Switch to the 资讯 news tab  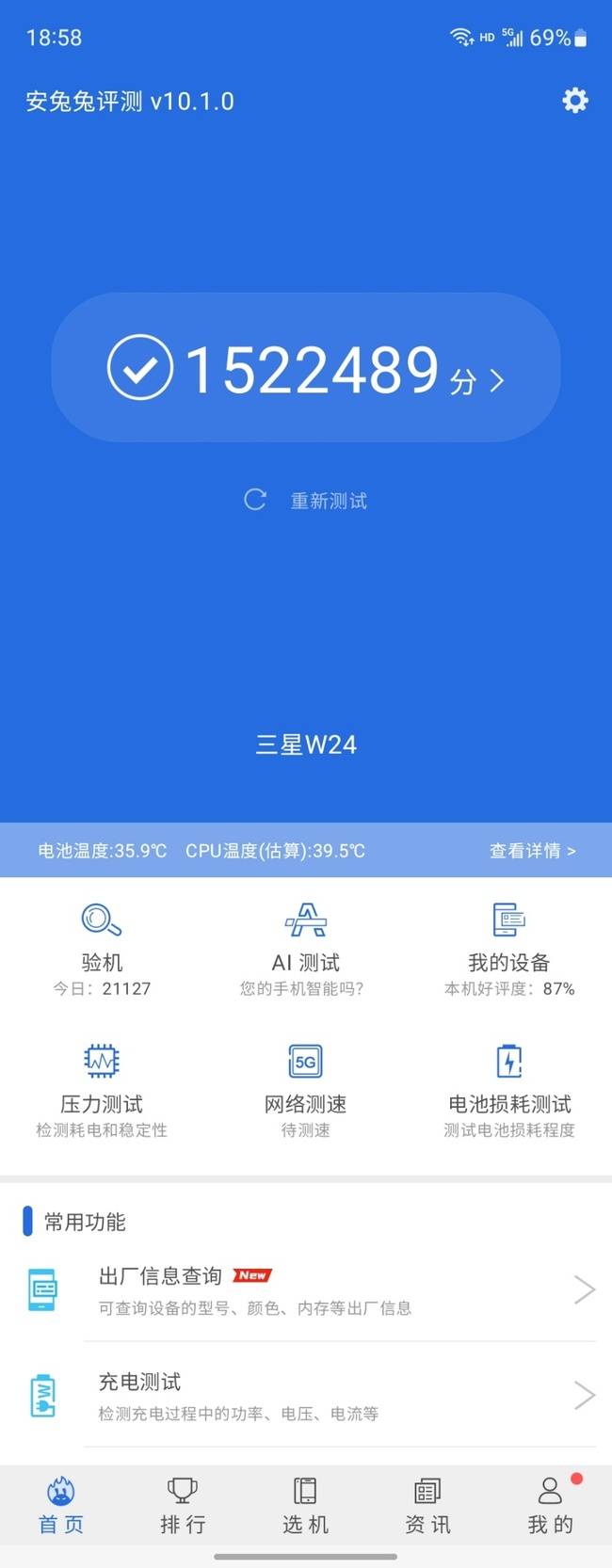[x=427, y=1507]
